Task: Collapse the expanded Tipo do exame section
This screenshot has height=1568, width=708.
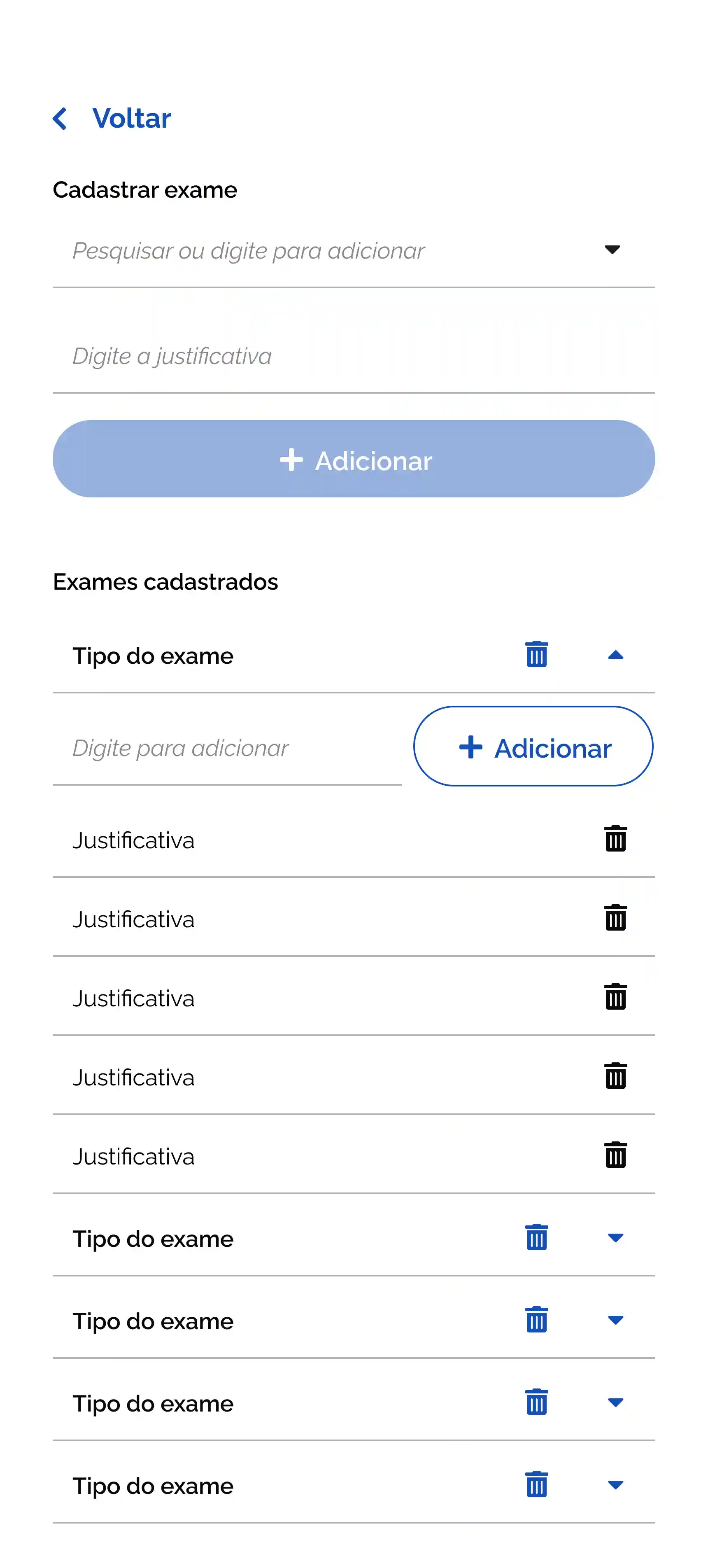Action: tap(616, 654)
